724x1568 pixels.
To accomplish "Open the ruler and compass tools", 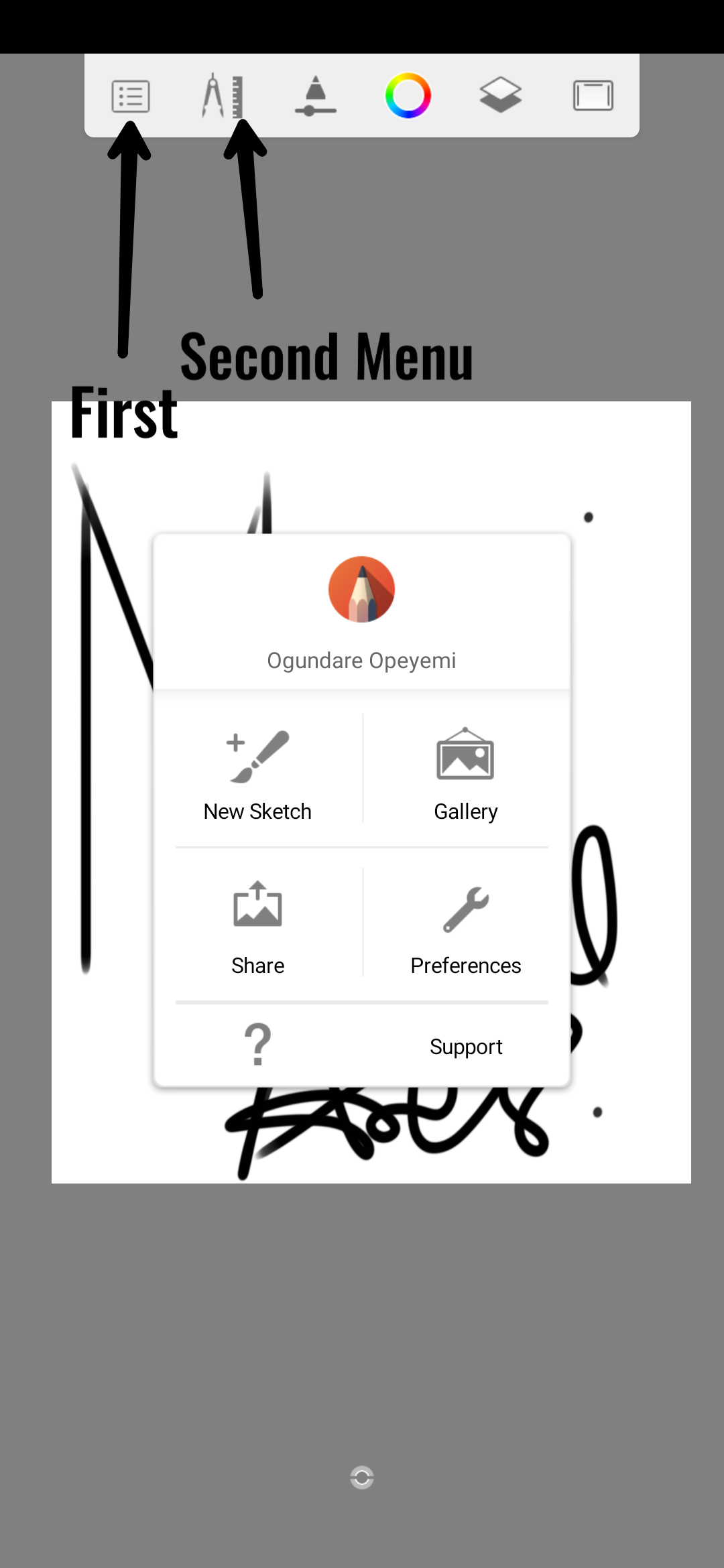I will click(x=223, y=96).
